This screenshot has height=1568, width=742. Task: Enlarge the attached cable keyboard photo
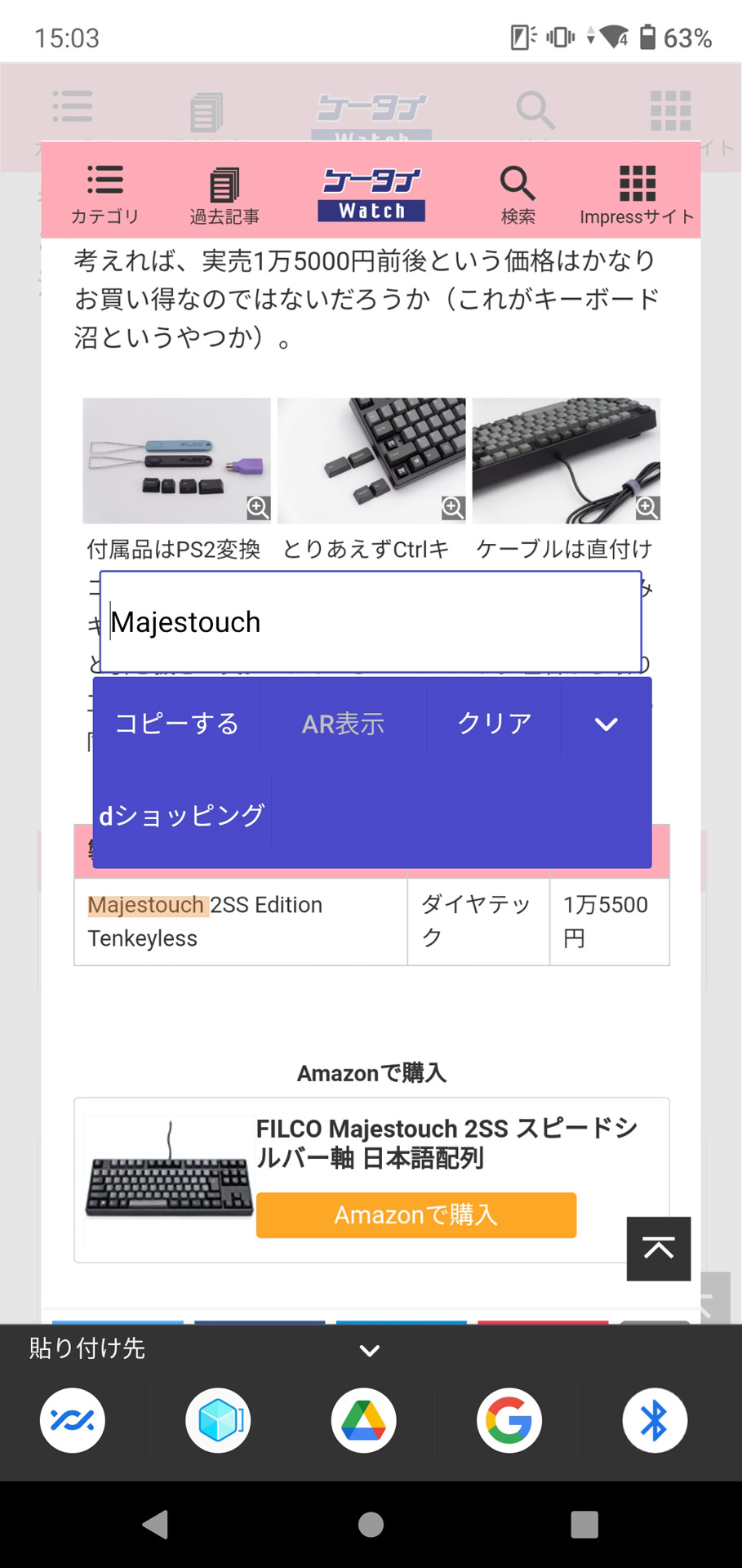tap(566, 460)
